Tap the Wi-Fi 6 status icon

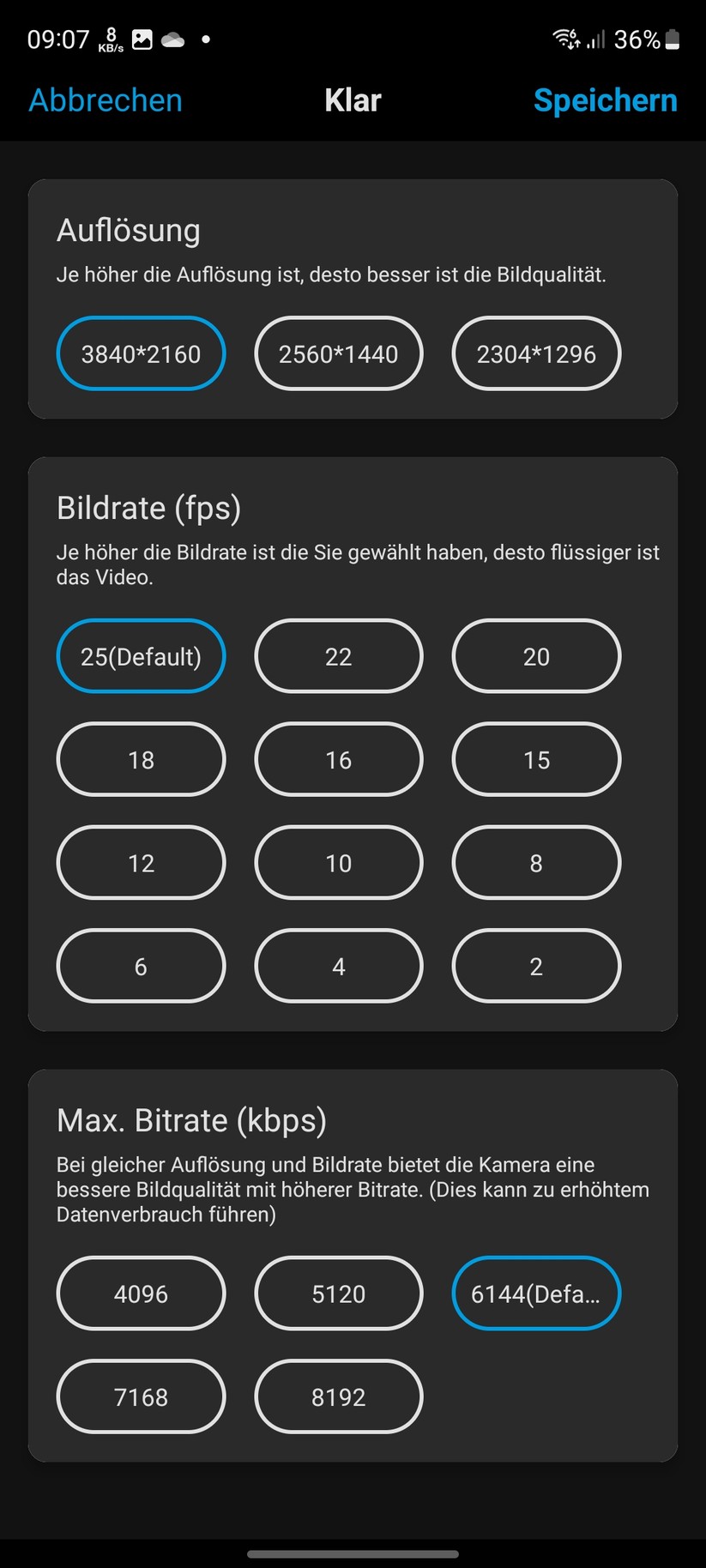coord(565,37)
